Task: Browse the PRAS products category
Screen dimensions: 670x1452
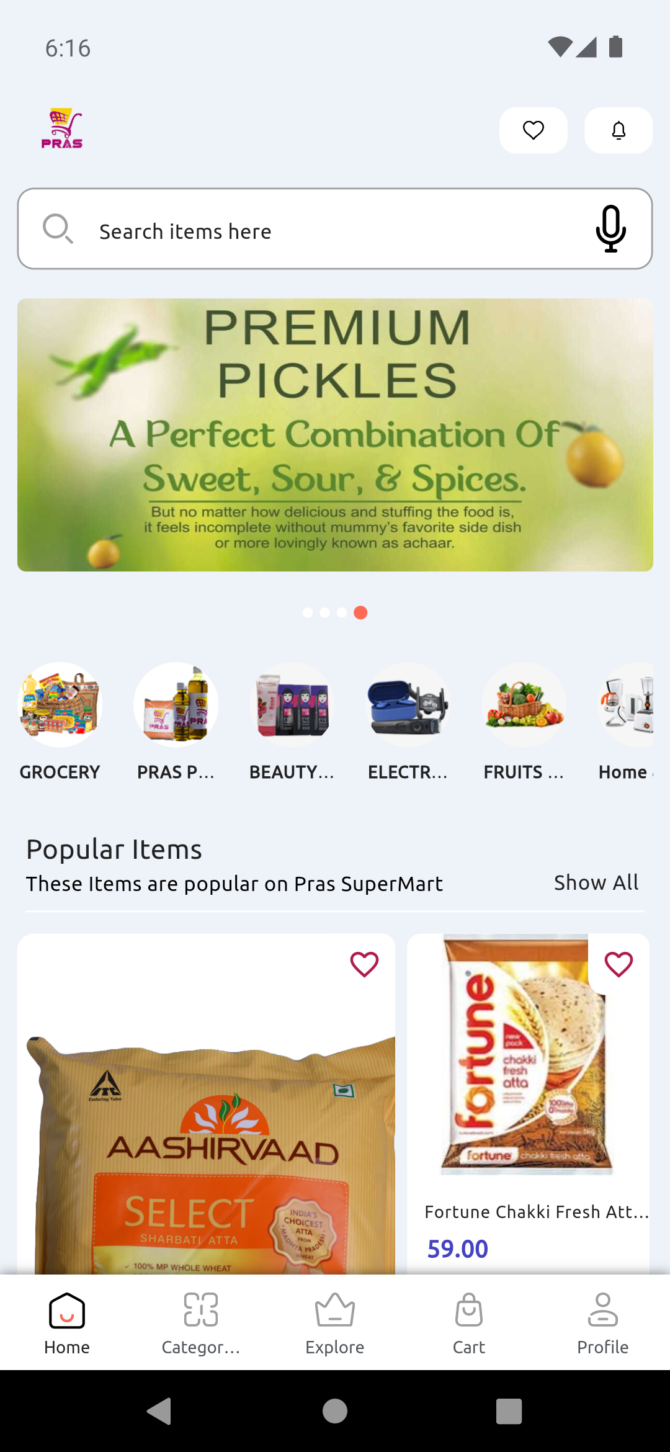Action: pyautogui.click(x=176, y=706)
